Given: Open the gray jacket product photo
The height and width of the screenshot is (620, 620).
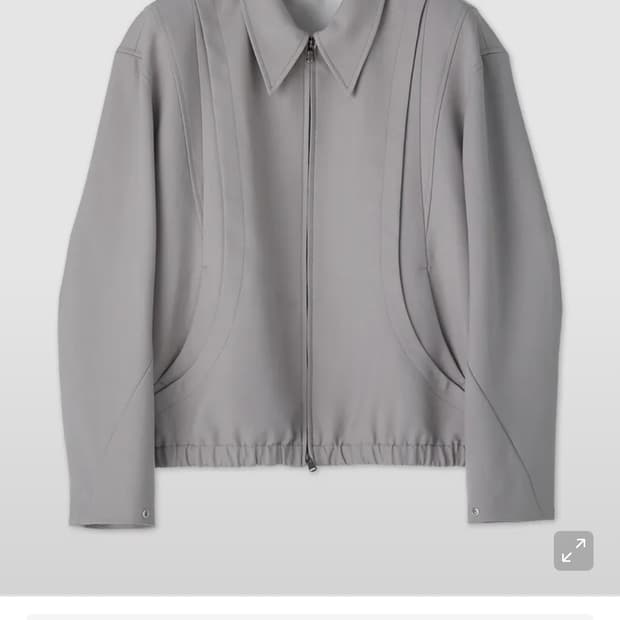Looking at the screenshot, I should tap(310, 297).
